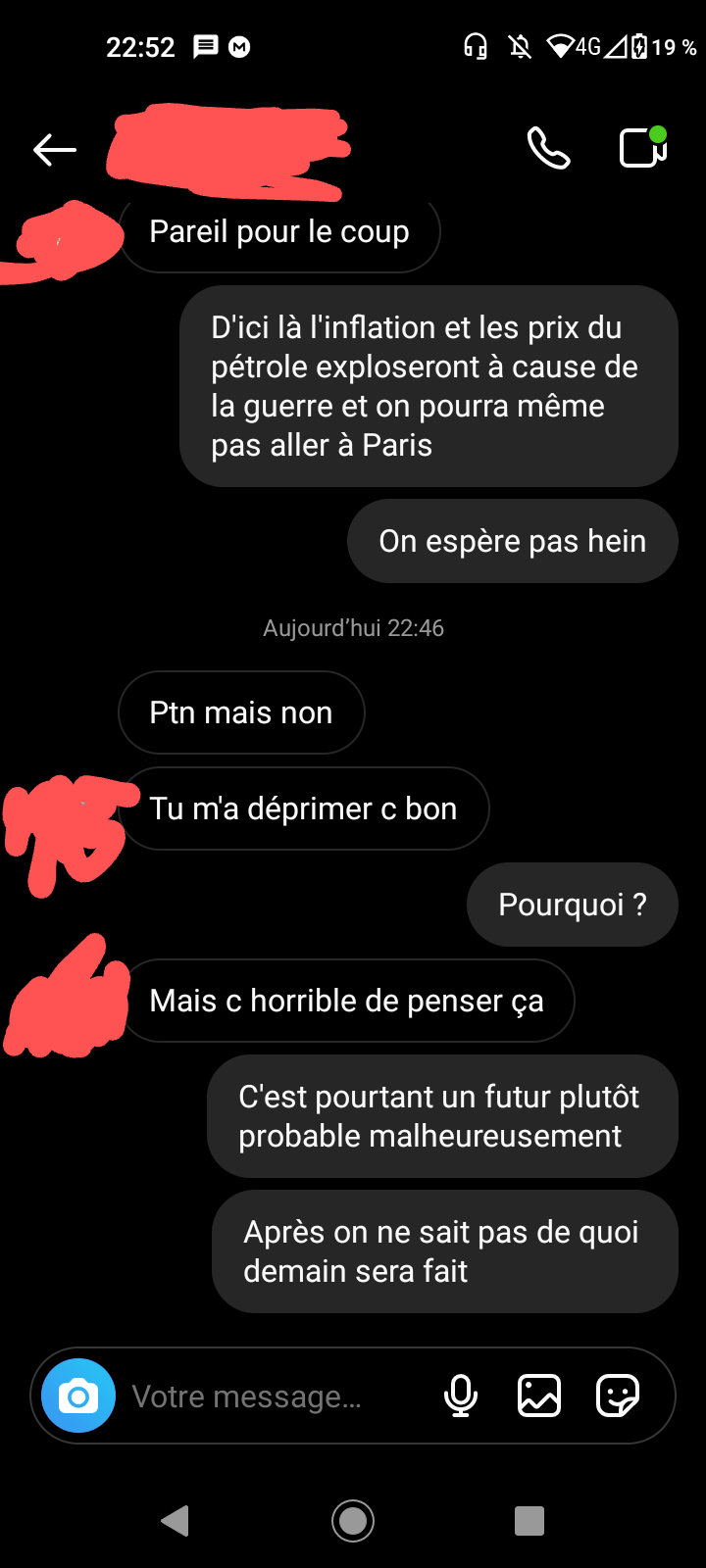Image resolution: width=706 pixels, height=1568 pixels.
Task: Tap the system home button
Action: (353, 1521)
